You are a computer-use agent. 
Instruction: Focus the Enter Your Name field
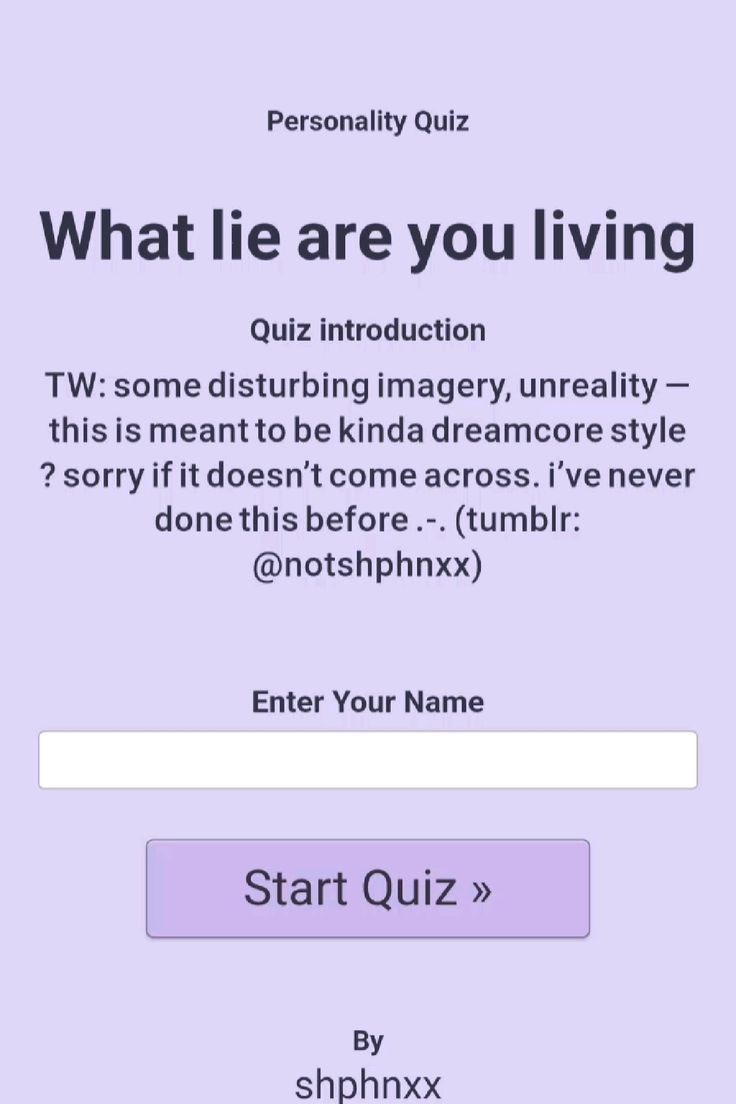coord(367,760)
